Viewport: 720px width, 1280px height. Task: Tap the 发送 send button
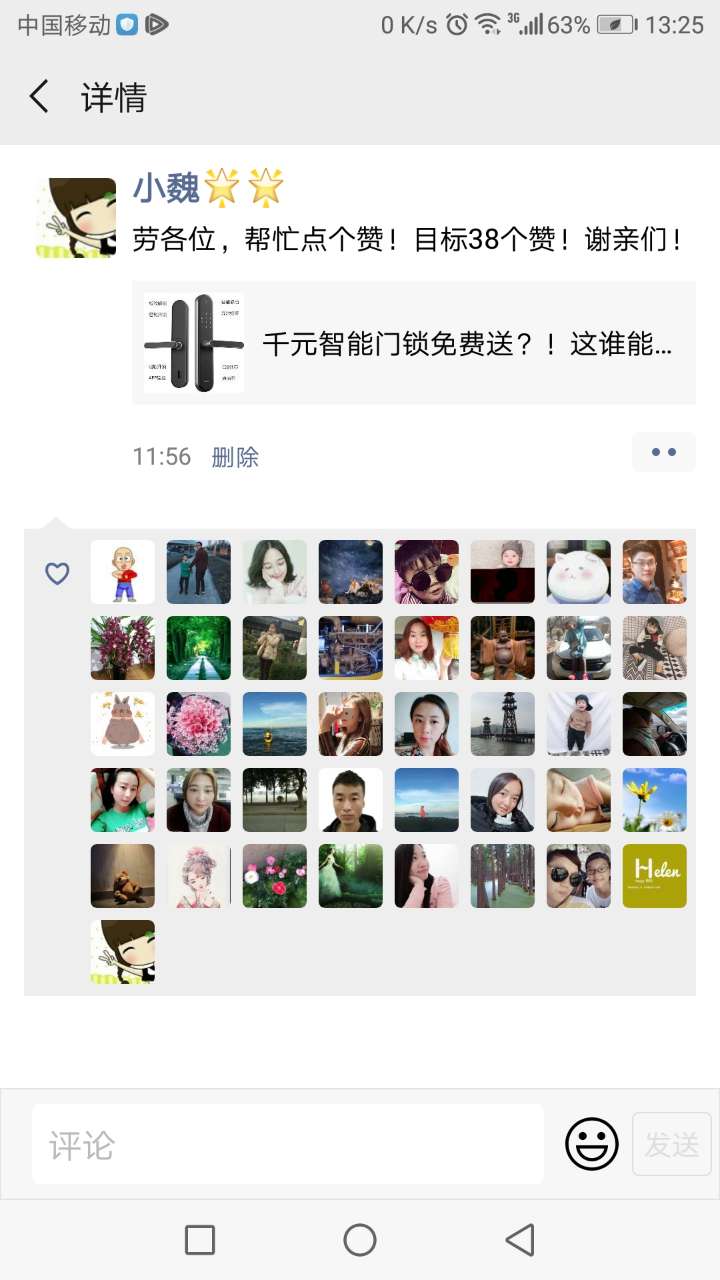[x=671, y=1144]
